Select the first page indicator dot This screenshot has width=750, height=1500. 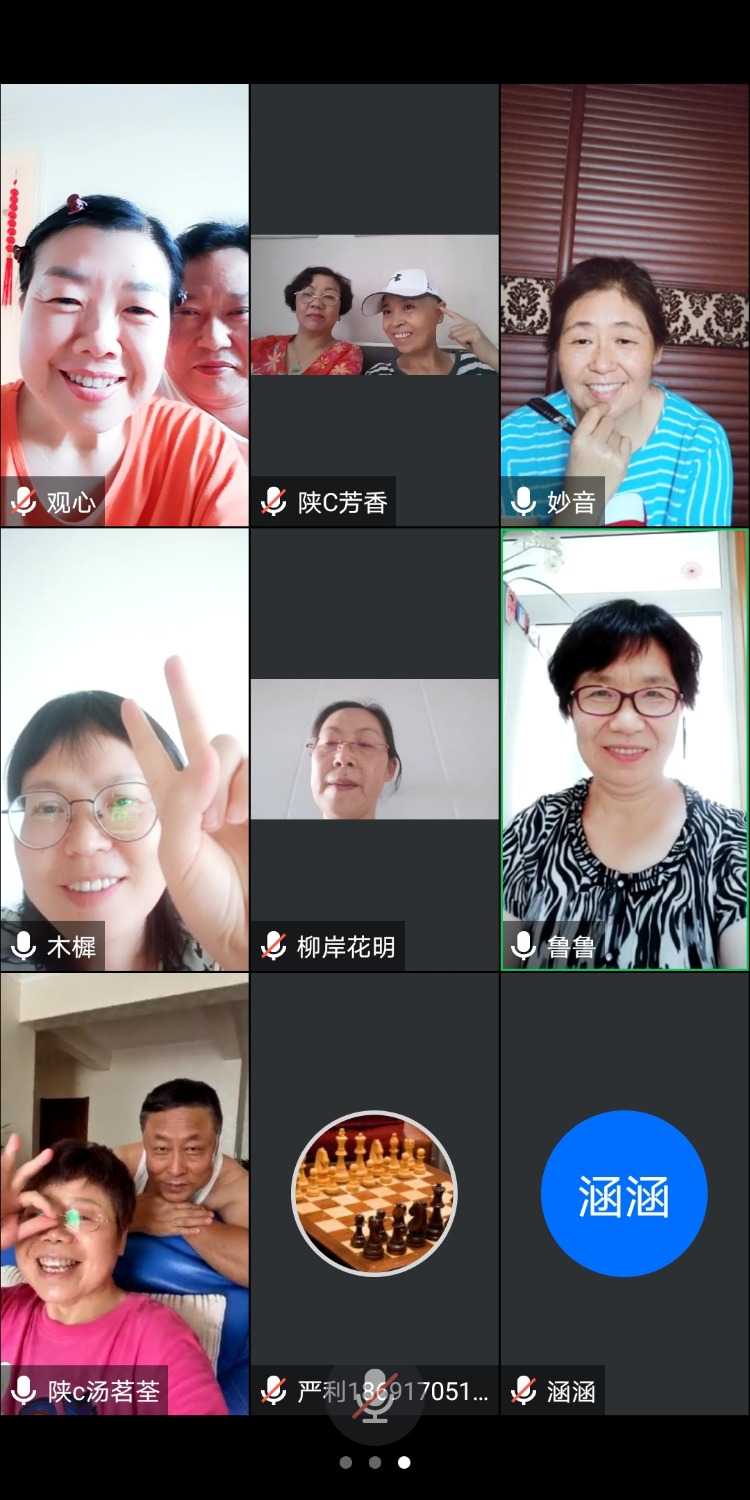345,1461
